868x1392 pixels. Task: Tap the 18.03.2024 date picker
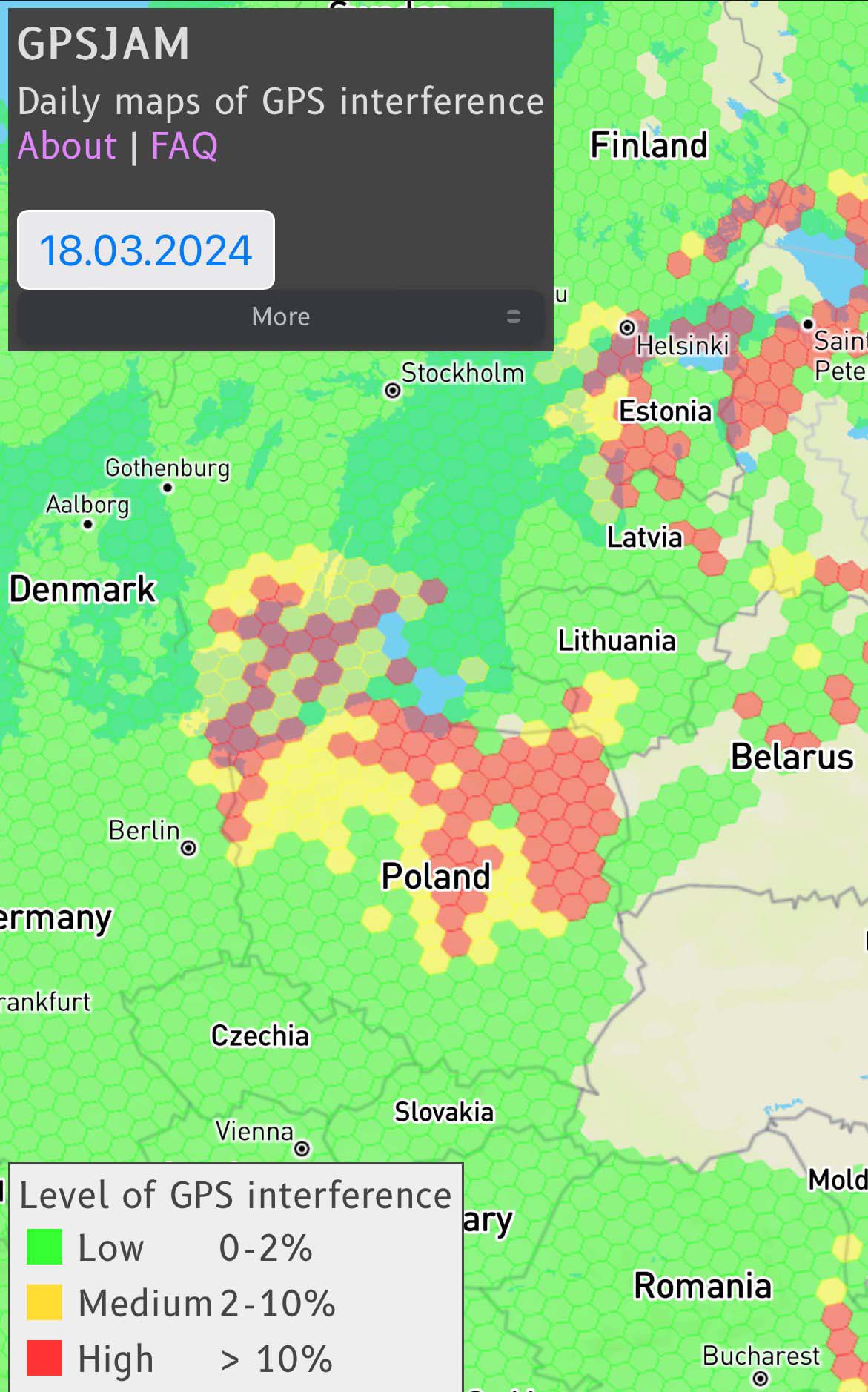pos(146,251)
